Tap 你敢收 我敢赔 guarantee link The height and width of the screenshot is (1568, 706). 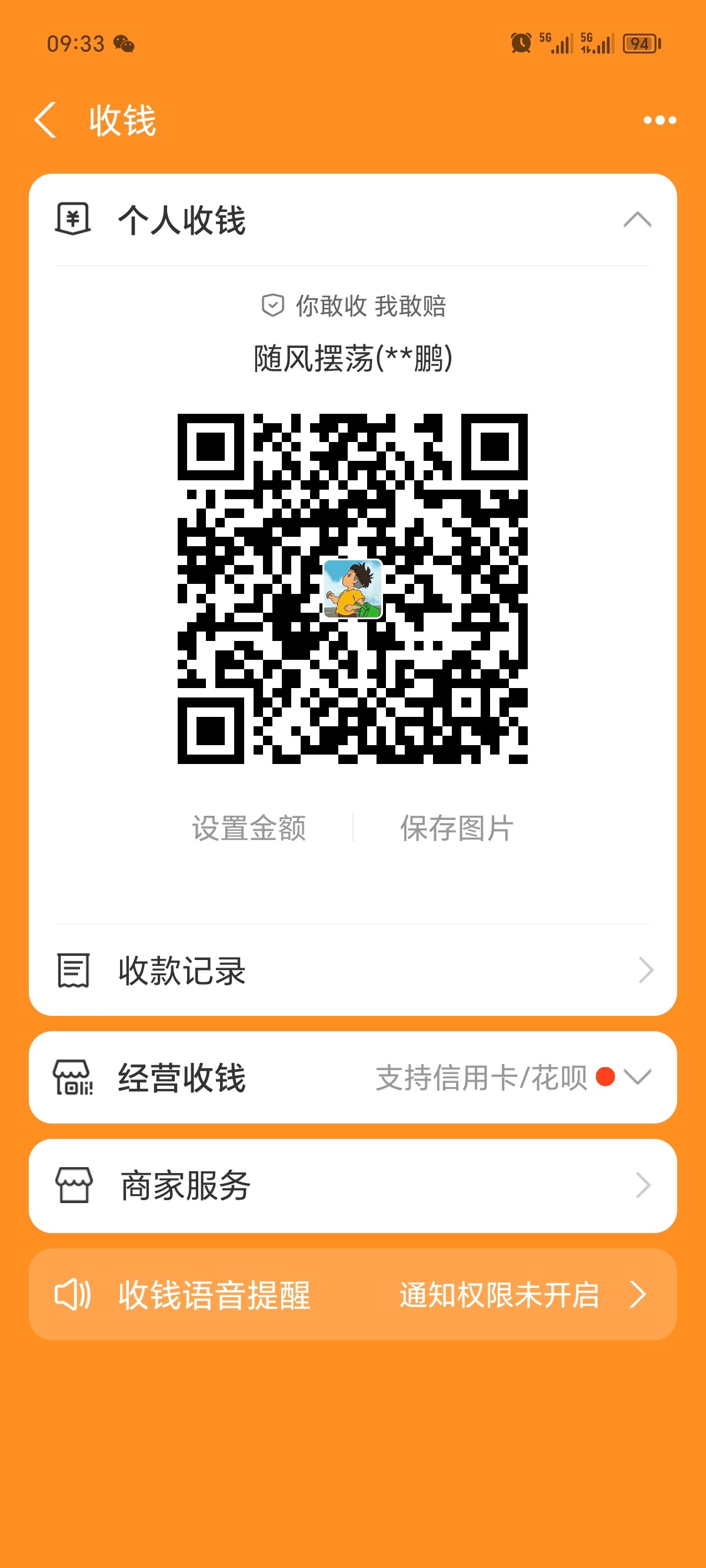click(354, 305)
